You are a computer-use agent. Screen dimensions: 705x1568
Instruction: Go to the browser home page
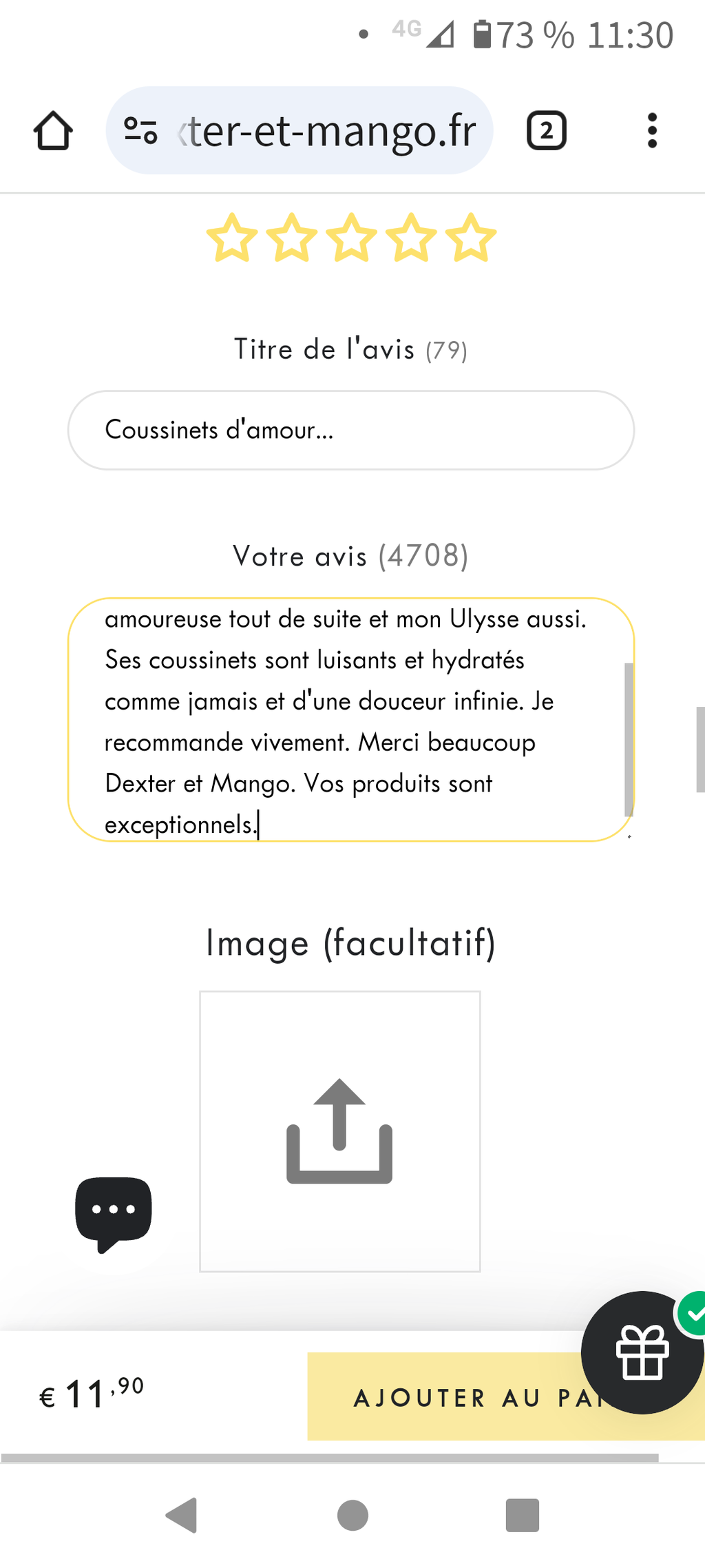53,130
